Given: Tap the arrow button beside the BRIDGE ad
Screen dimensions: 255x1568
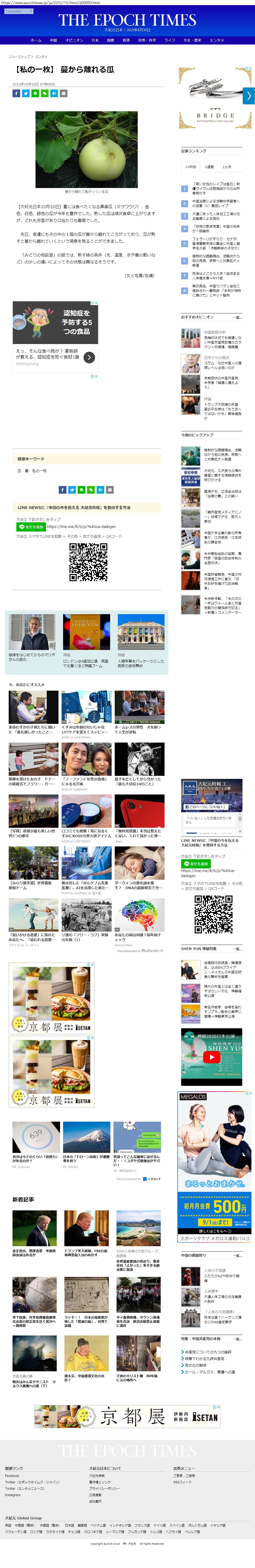Looking at the screenshot, I should tap(248, 96).
